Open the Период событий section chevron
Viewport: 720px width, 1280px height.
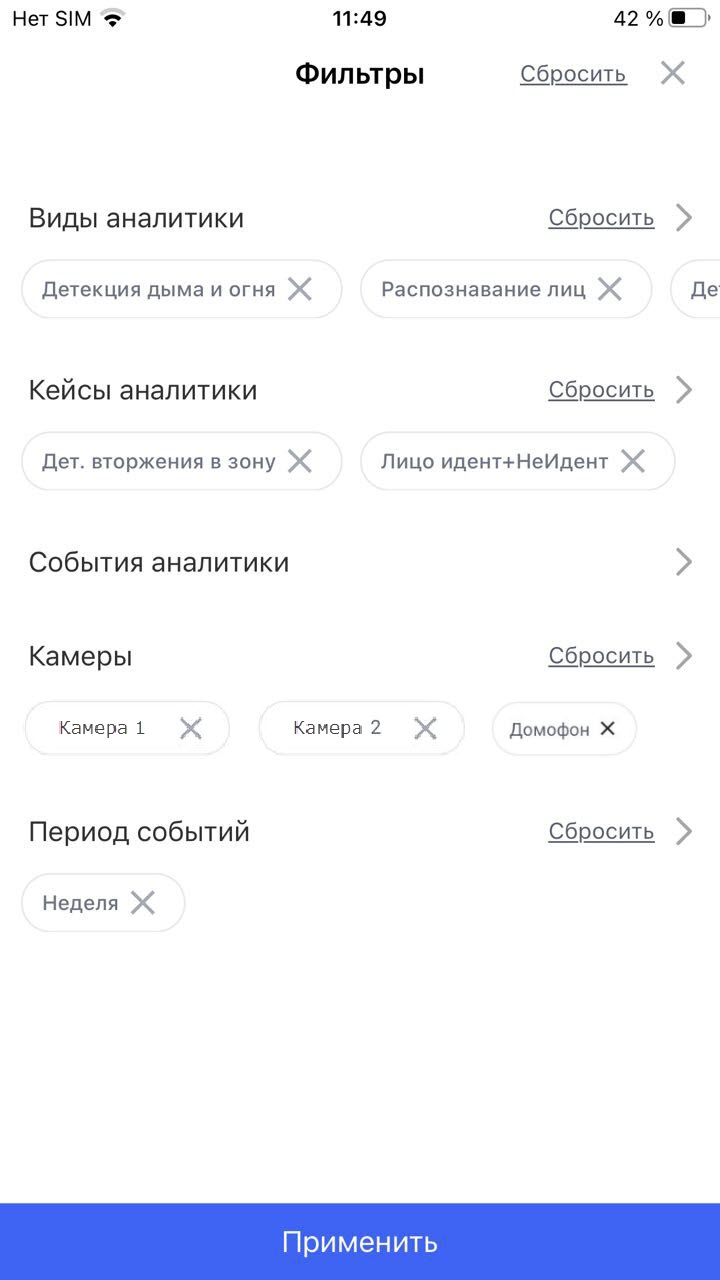(x=684, y=832)
